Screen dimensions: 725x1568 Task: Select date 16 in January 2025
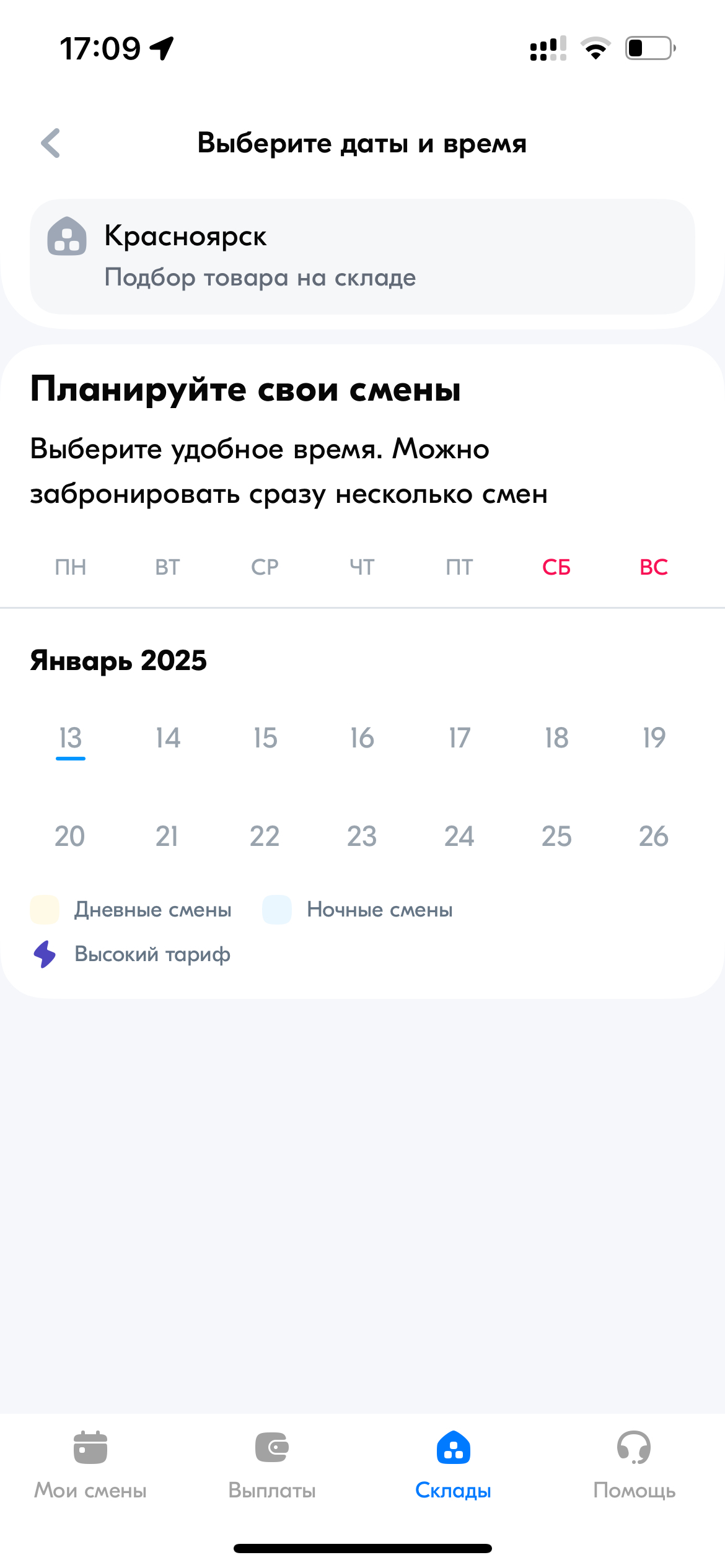click(362, 738)
